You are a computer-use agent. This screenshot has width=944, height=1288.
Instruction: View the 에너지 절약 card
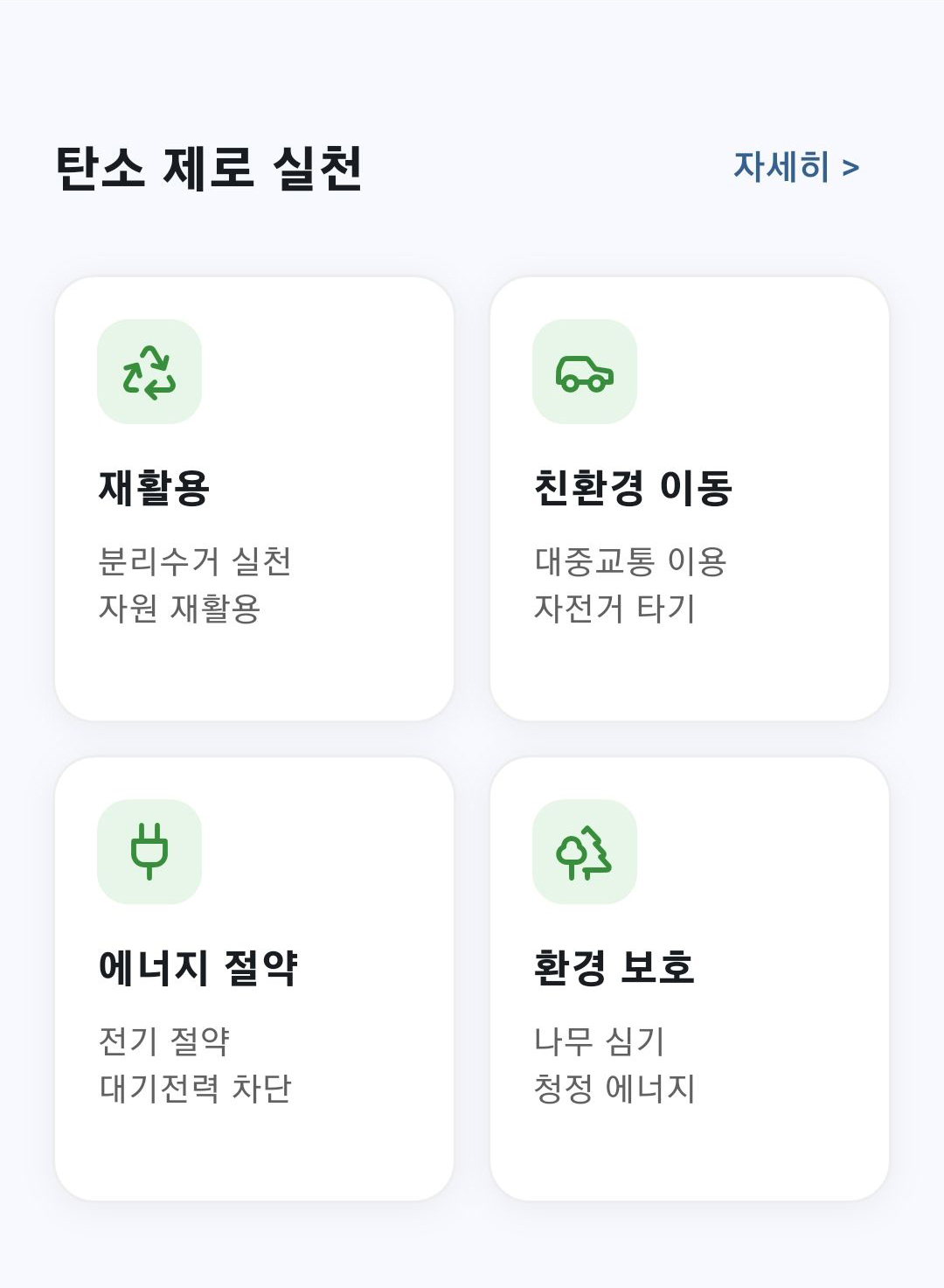tap(253, 978)
